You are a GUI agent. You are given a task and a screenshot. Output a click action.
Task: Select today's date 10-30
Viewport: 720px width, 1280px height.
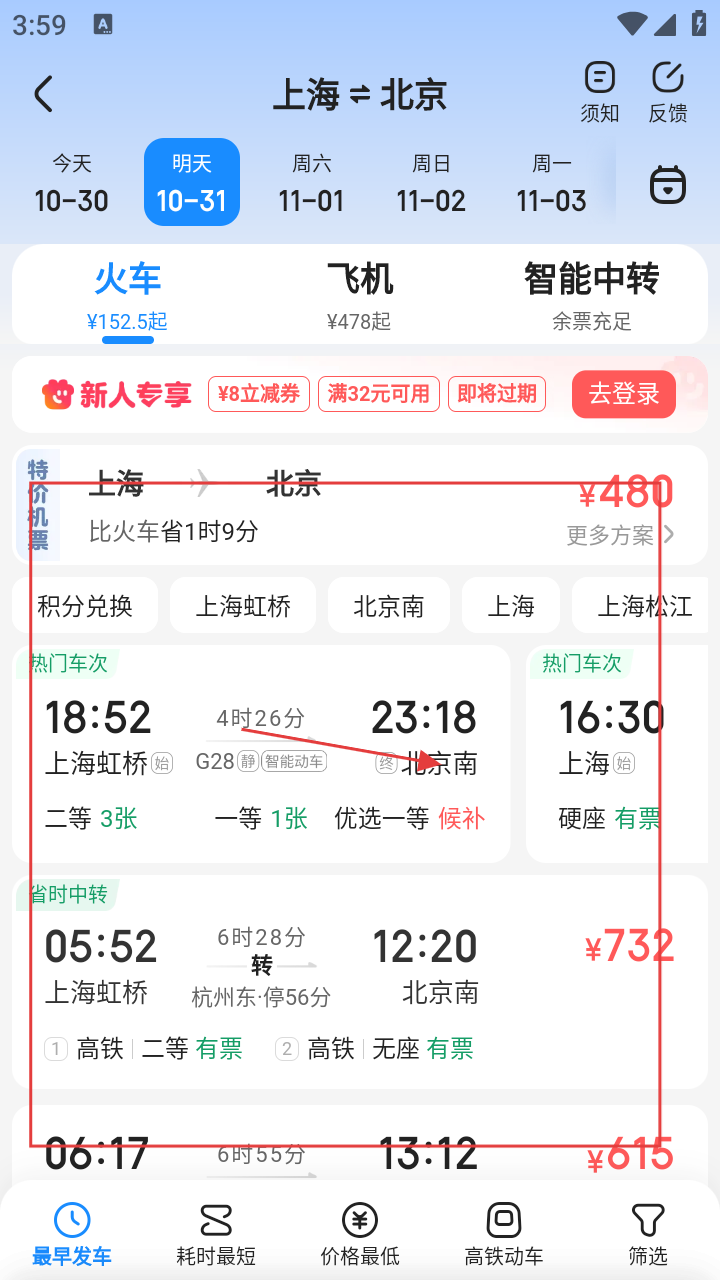click(71, 183)
